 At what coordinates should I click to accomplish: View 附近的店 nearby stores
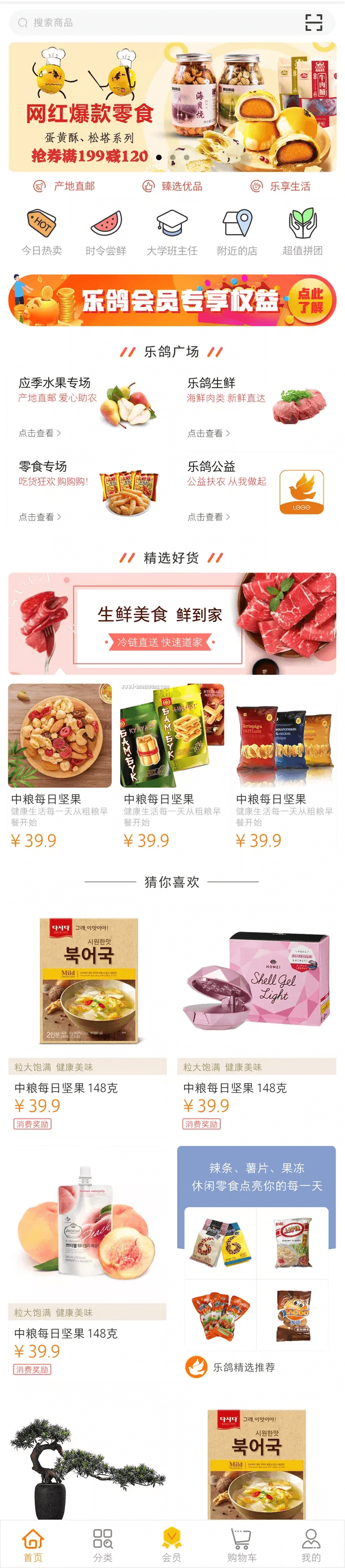[236, 231]
